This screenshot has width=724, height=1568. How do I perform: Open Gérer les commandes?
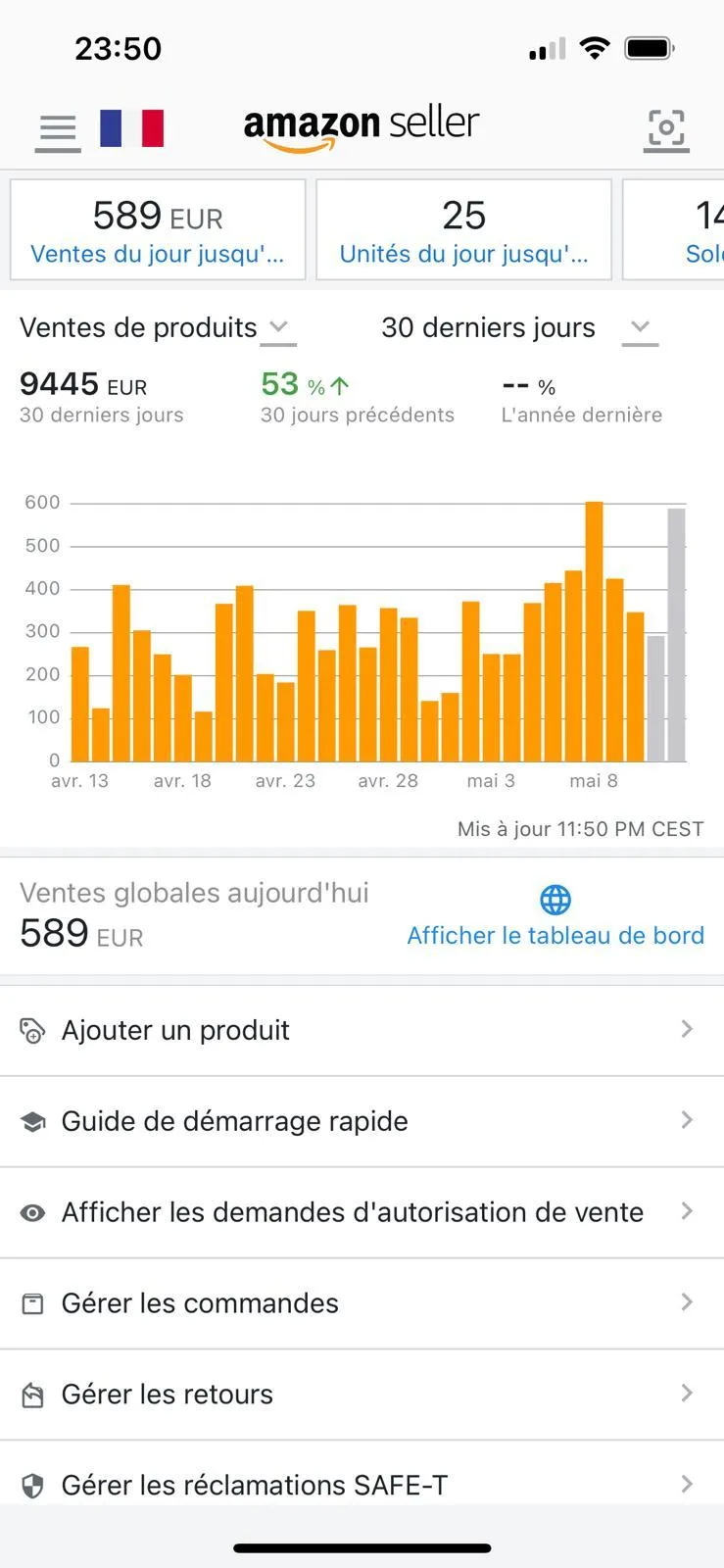[362, 1303]
